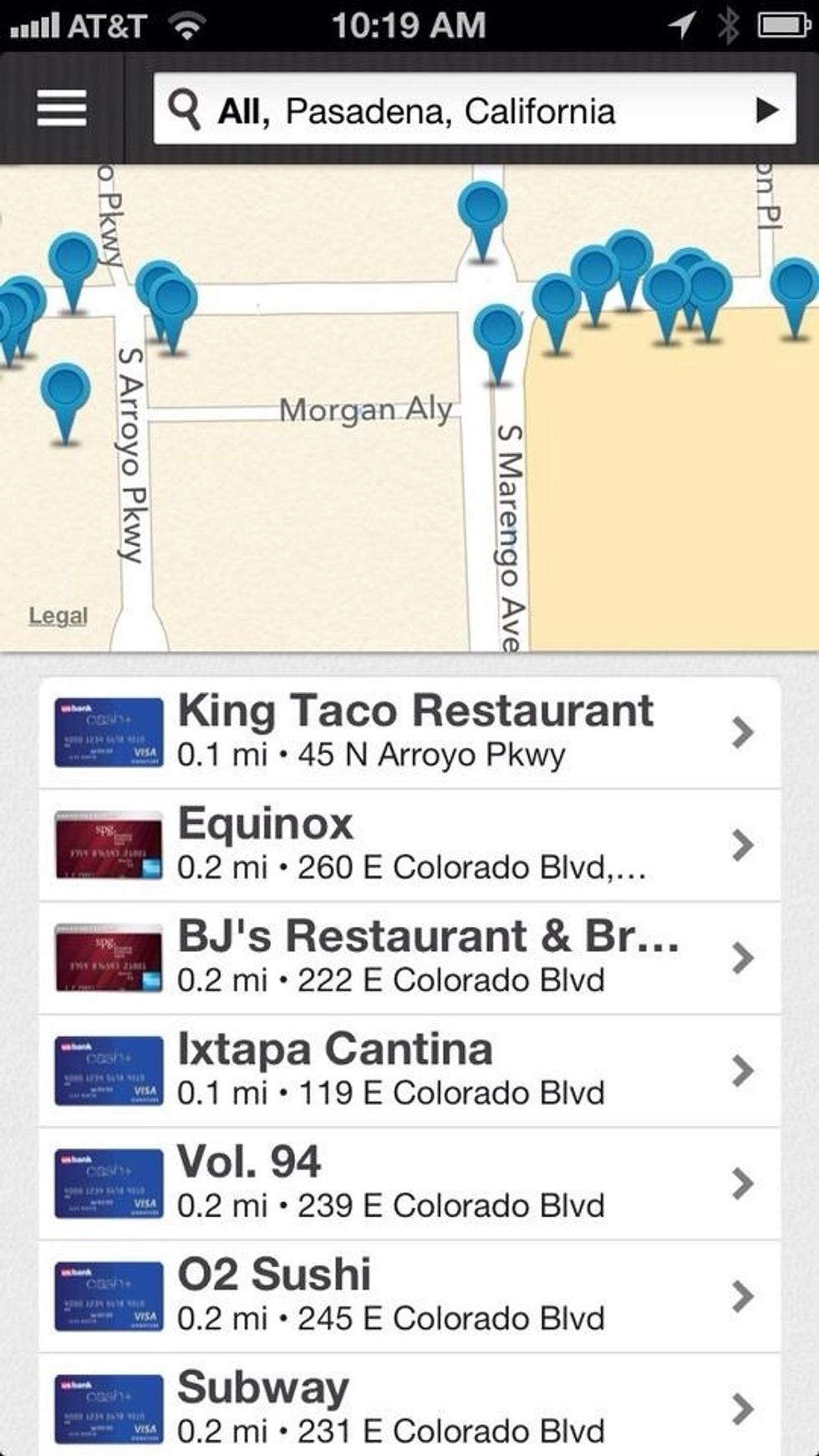Screen dimensions: 819x1456
Task: Open the Vol. 94 entry
Action: click(x=409, y=1184)
